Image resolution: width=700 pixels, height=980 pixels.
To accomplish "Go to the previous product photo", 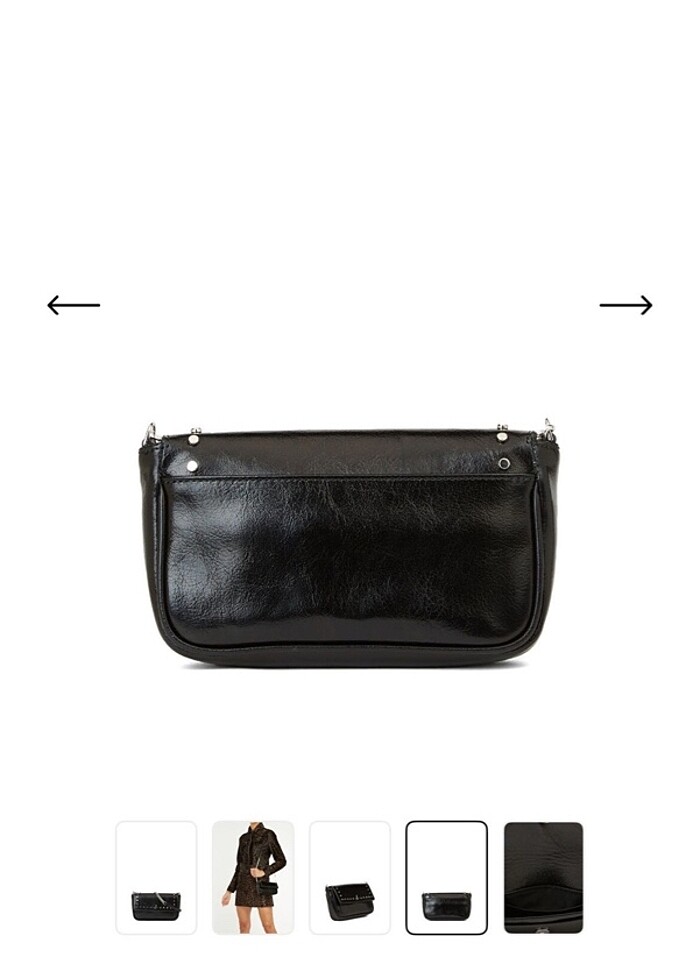I will [x=73, y=305].
